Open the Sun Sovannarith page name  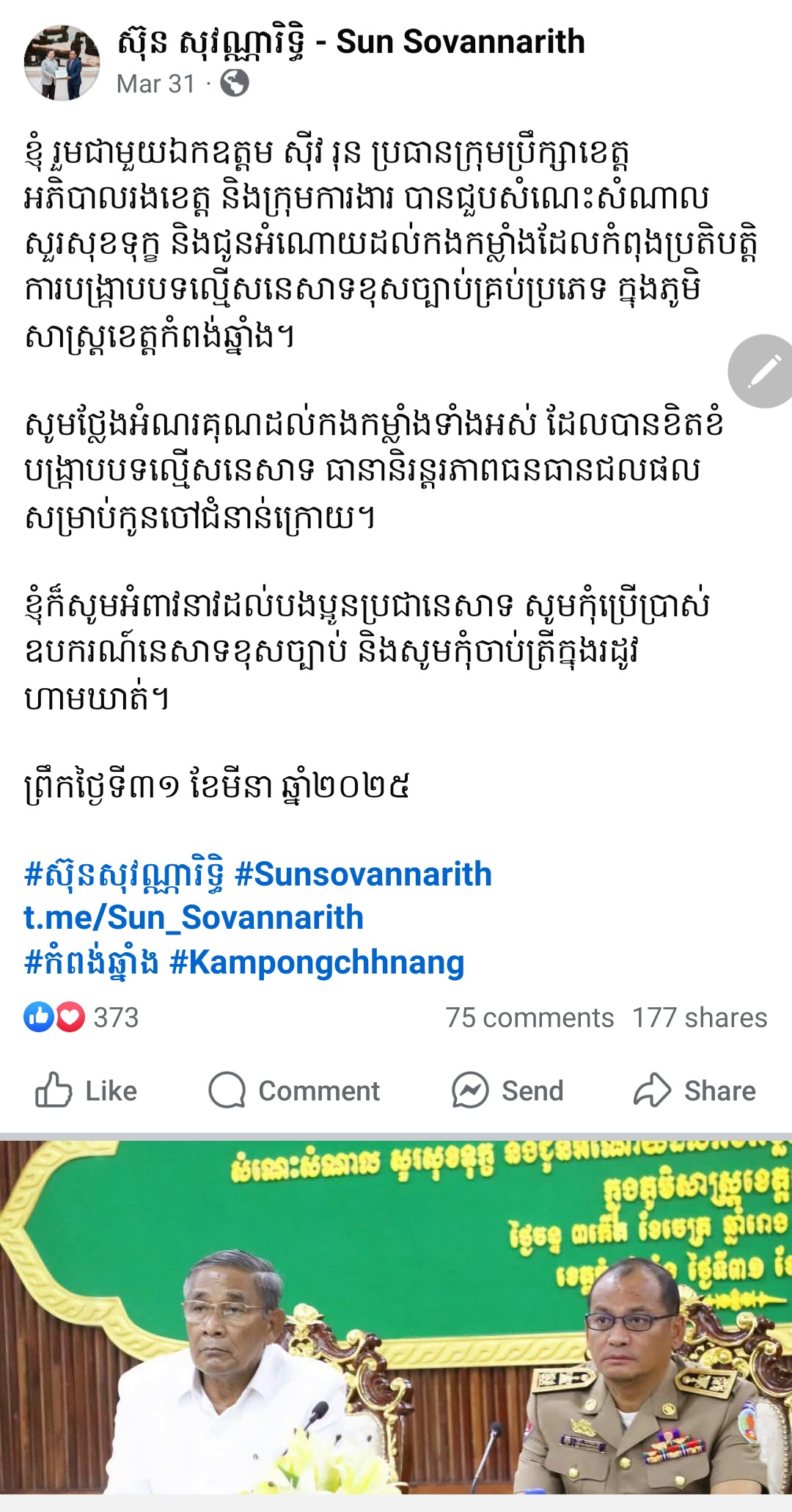351,42
